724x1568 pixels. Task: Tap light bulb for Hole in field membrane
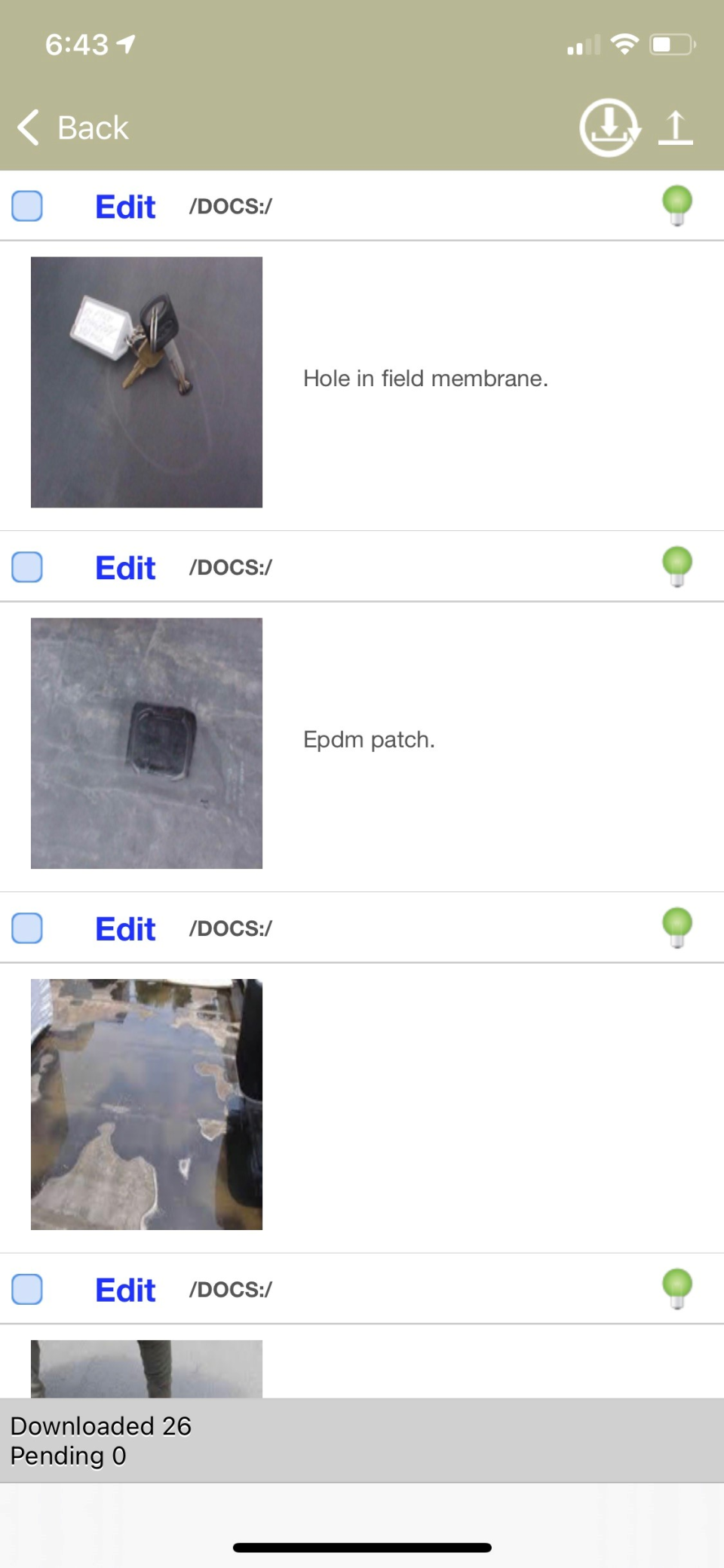(x=676, y=205)
